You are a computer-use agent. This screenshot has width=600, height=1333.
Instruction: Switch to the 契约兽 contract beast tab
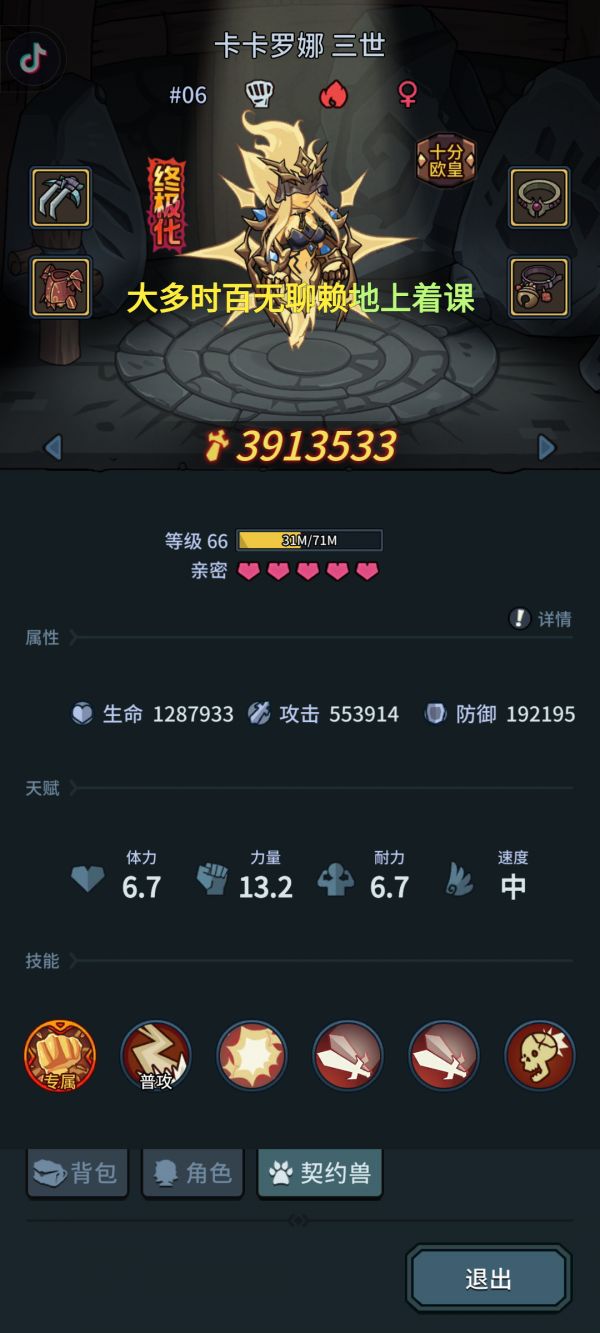point(320,1173)
